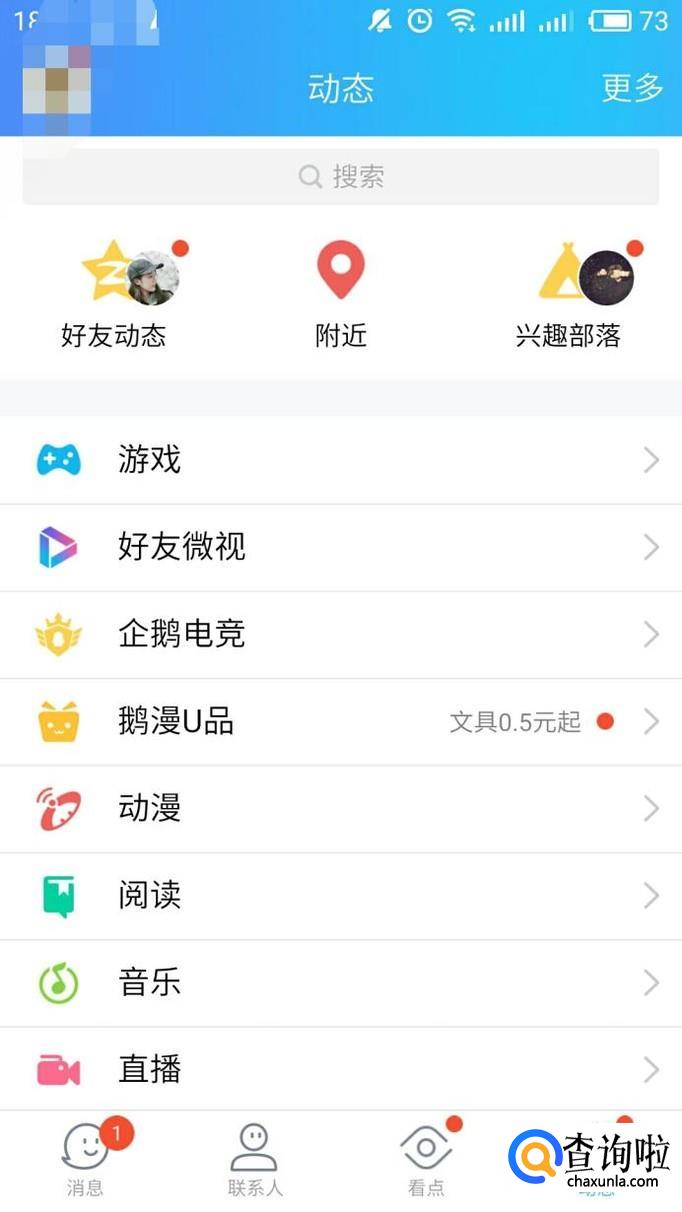Open 鹅漫U品 shop row
The width and height of the screenshot is (682, 1212).
tap(341, 721)
